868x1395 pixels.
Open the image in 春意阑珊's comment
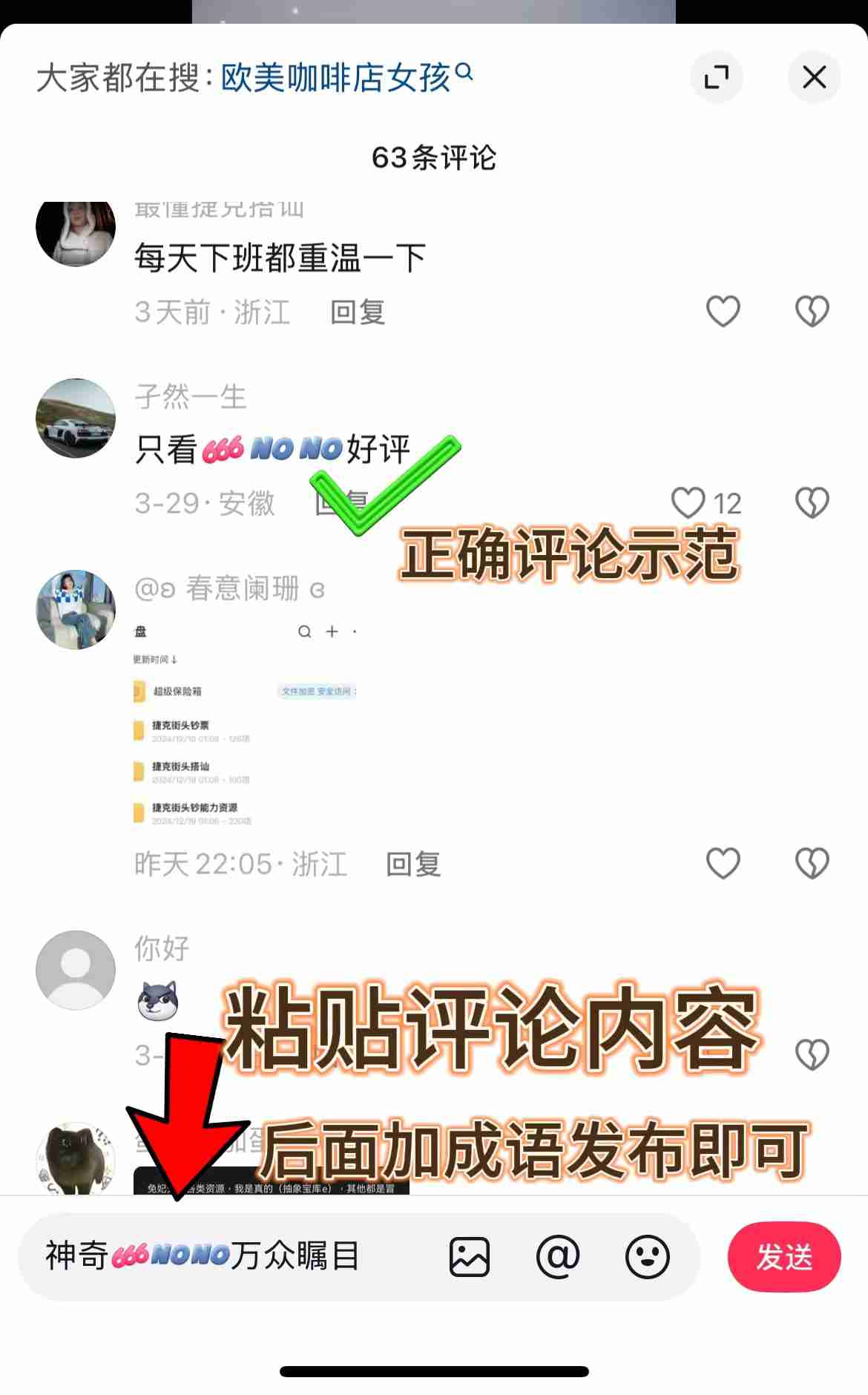coord(246,725)
